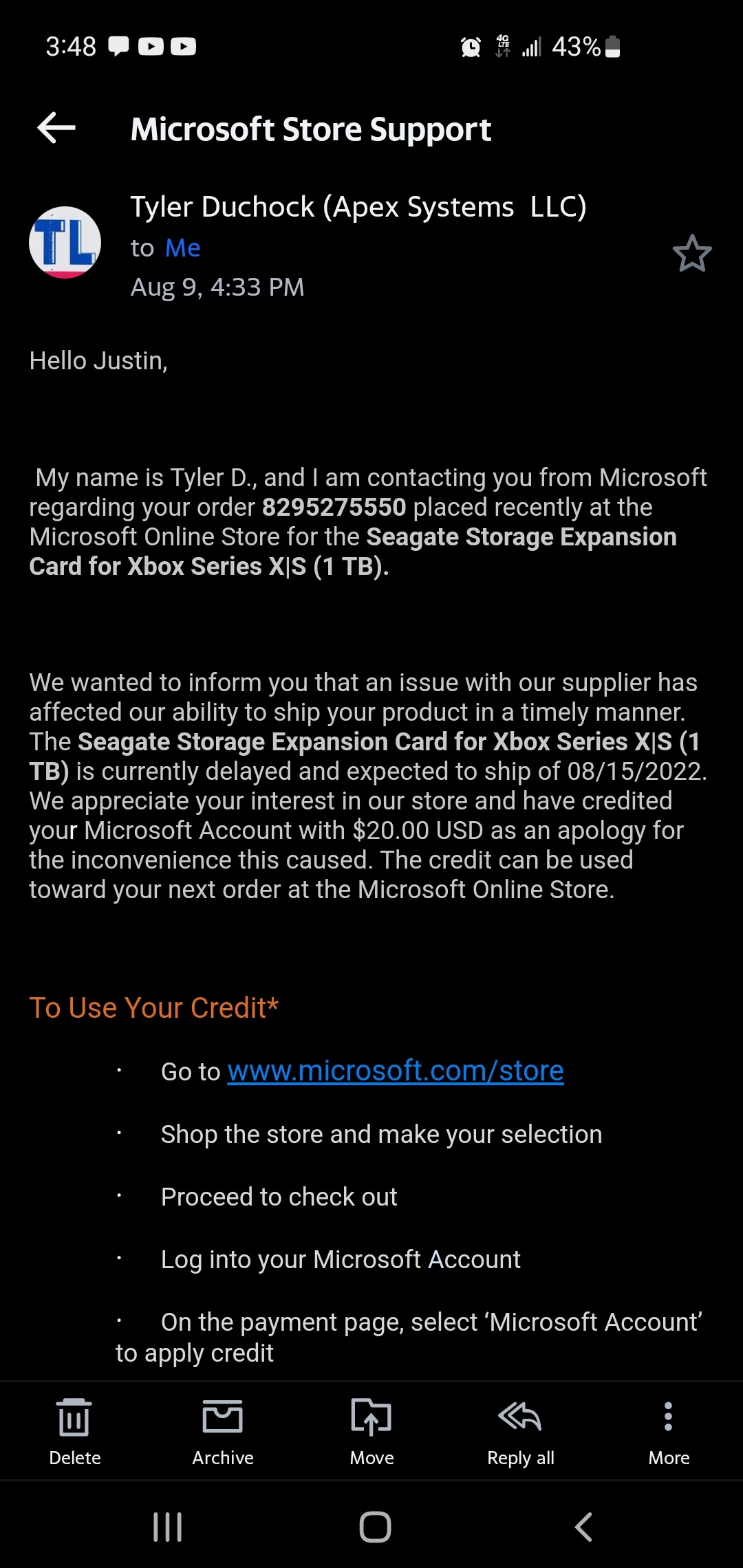The width and height of the screenshot is (743, 1568).
Task: Show recipient details via 'Me'
Action: click(x=183, y=248)
